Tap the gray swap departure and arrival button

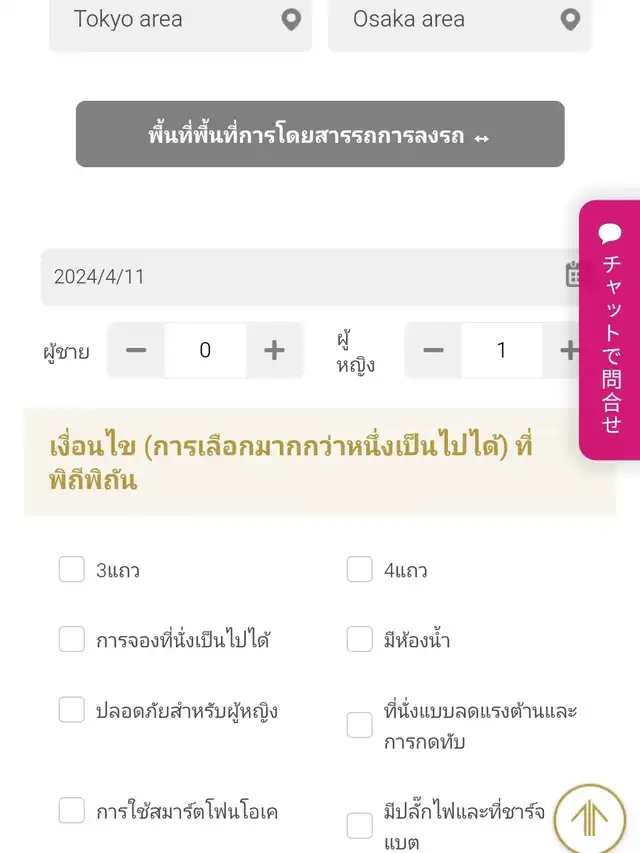[320, 134]
